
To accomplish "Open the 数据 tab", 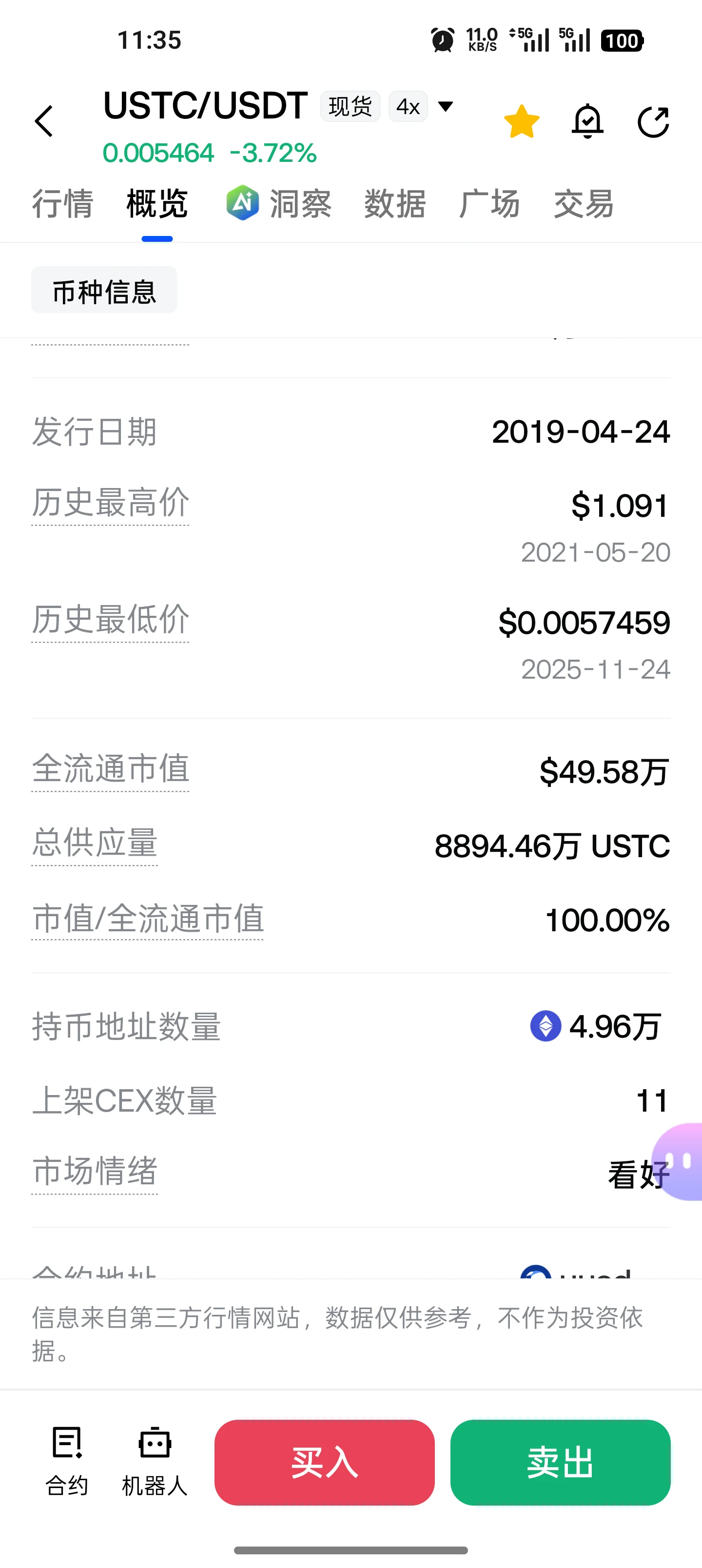I will (394, 203).
